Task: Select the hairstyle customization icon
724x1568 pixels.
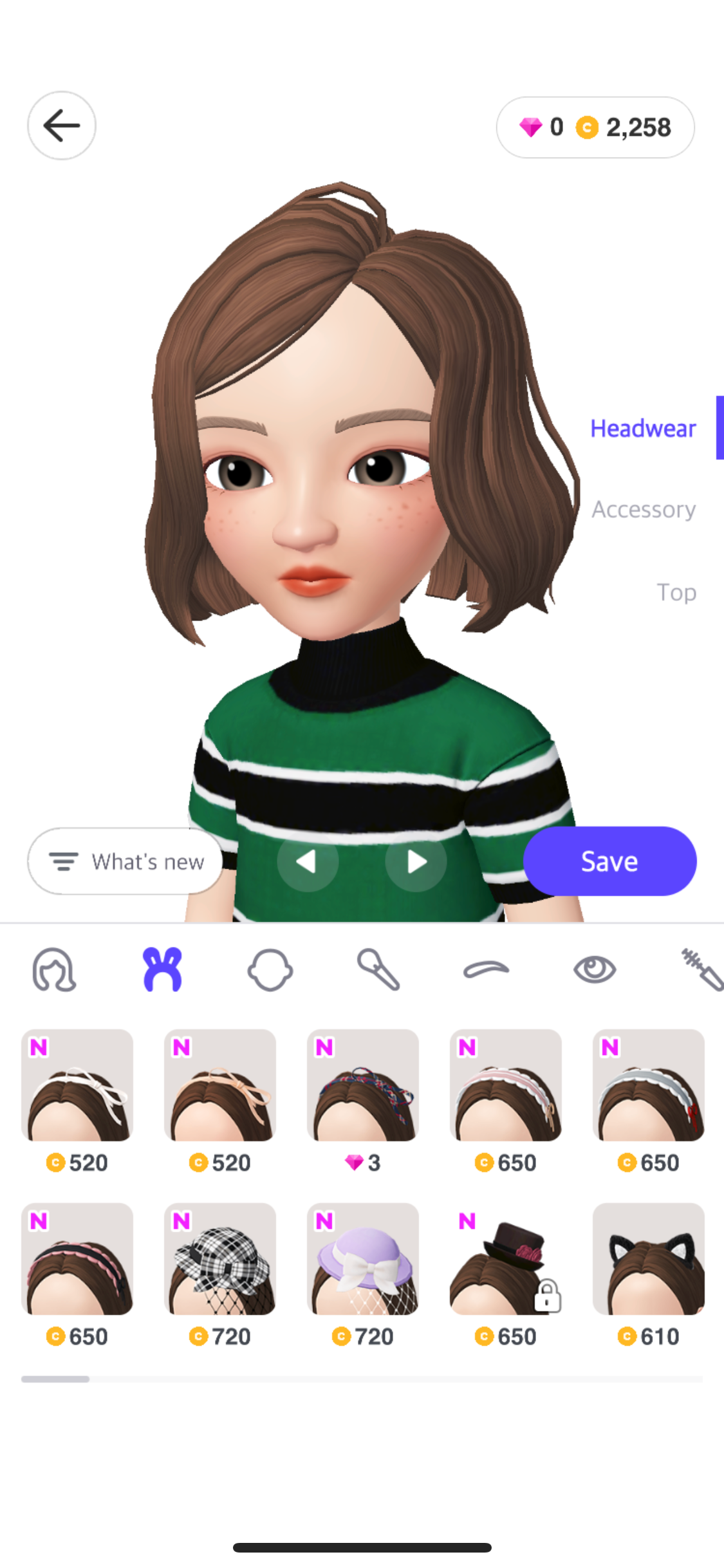Action: pyautogui.click(x=55, y=969)
